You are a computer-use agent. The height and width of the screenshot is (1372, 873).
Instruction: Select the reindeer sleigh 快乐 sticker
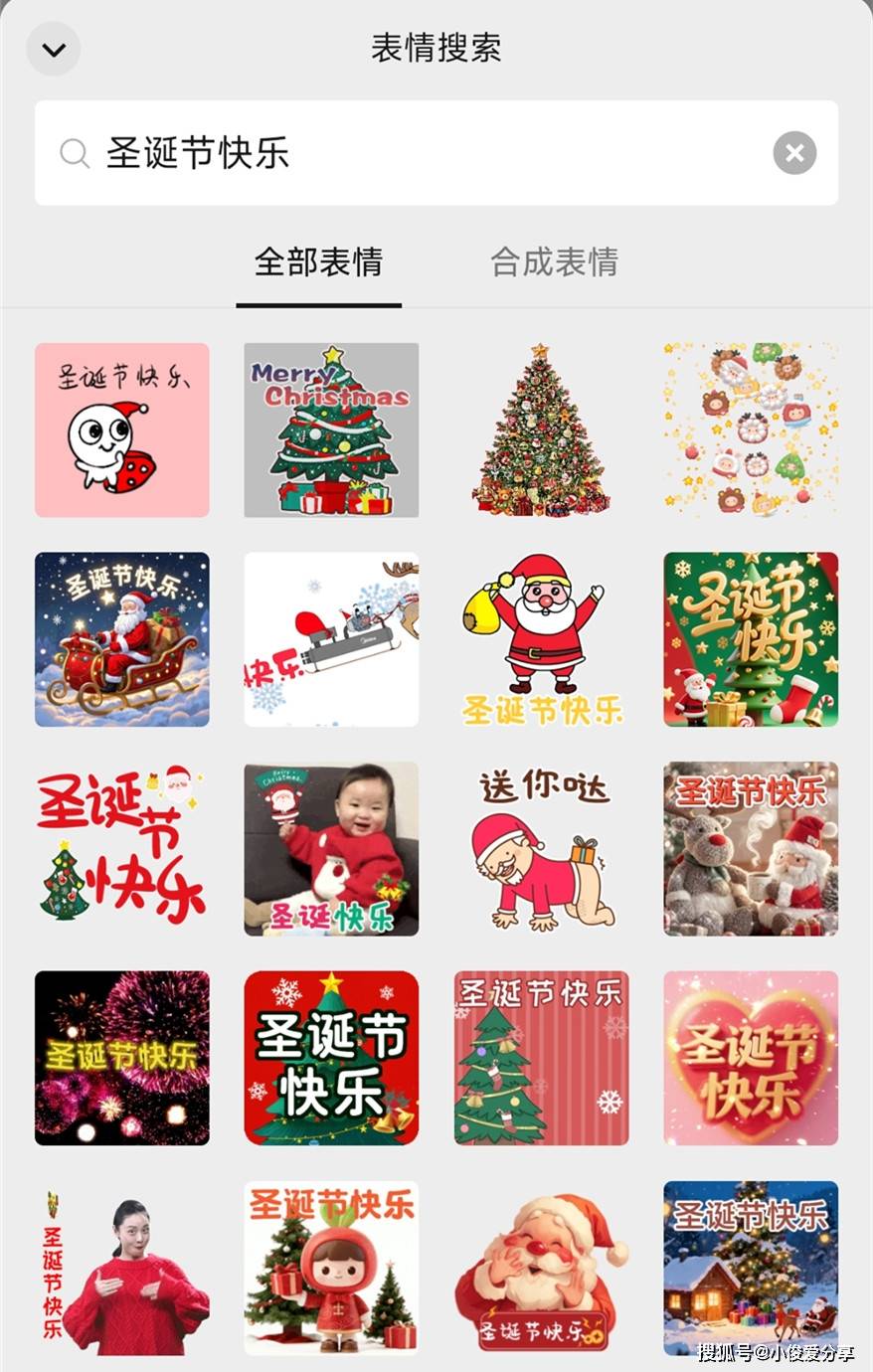point(331,639)
